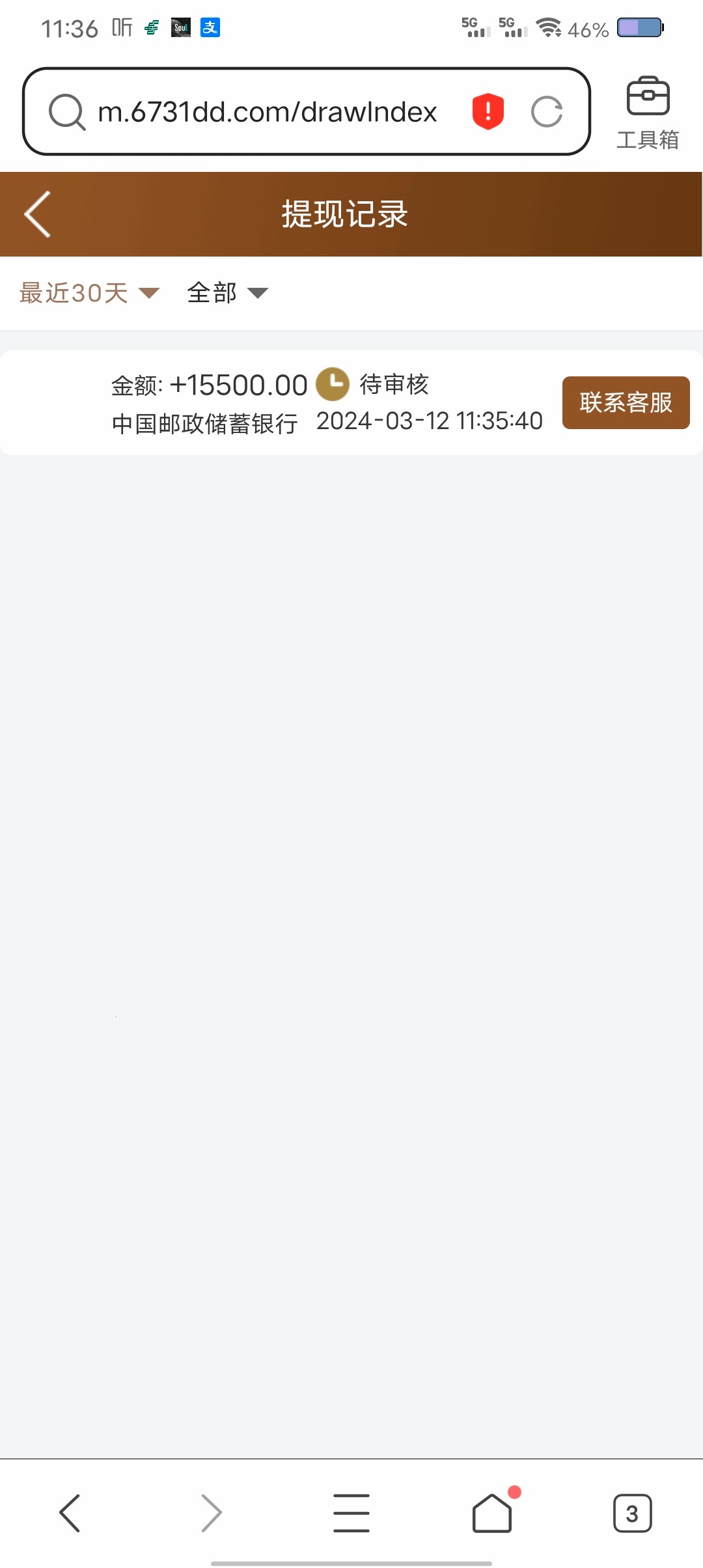Reload the current web page
The image size is (703, 1568).
547,112
